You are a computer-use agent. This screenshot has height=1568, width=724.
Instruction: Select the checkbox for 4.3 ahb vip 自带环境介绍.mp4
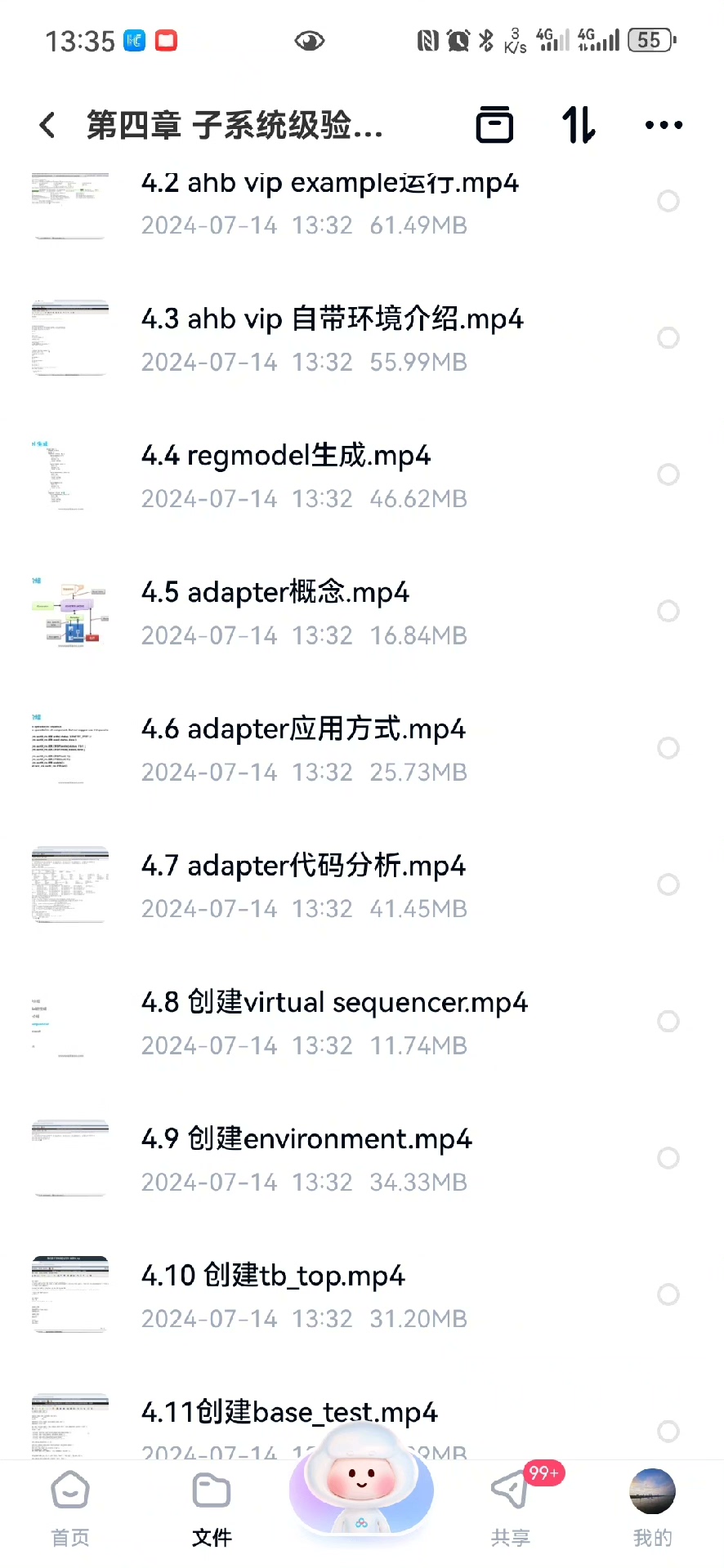point(668,337)
